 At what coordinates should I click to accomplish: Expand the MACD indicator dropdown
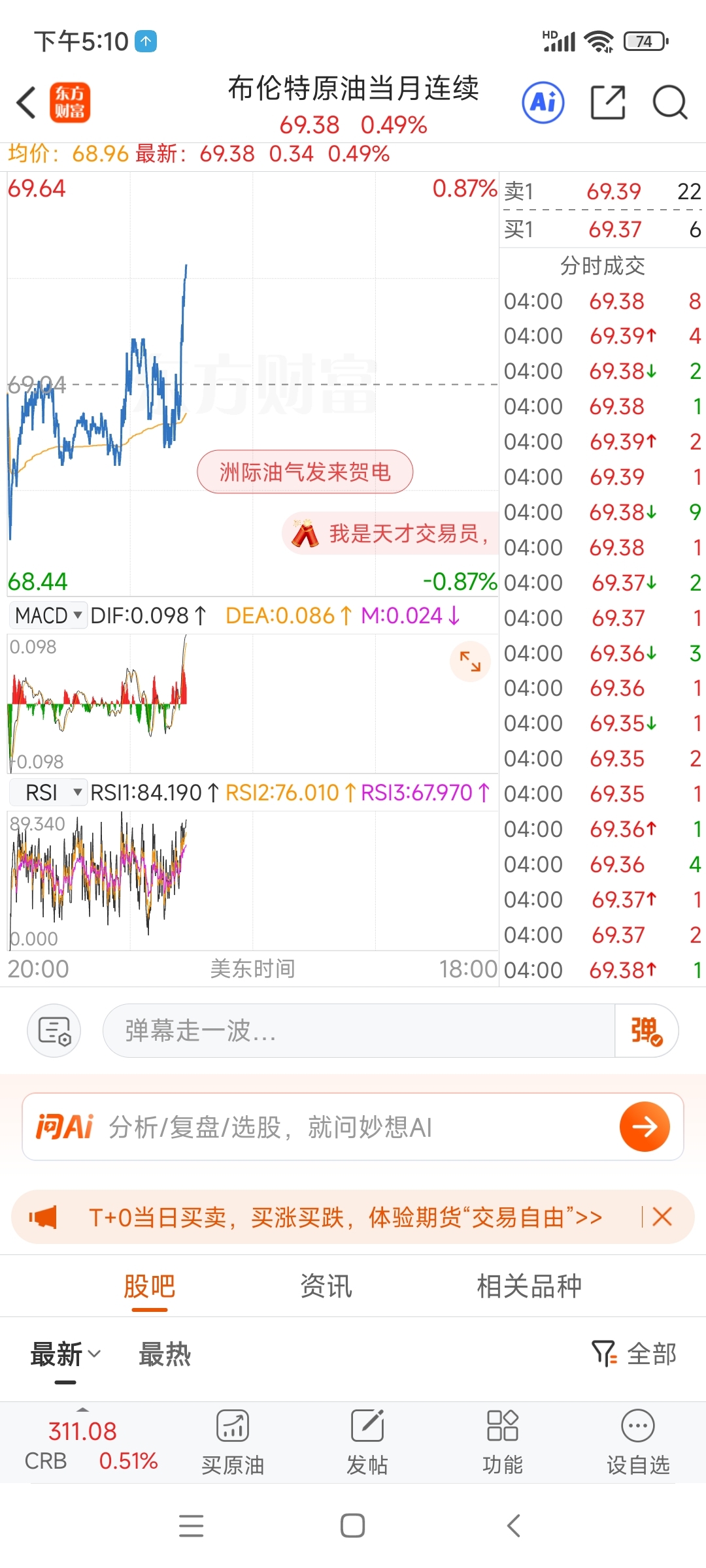48,615
